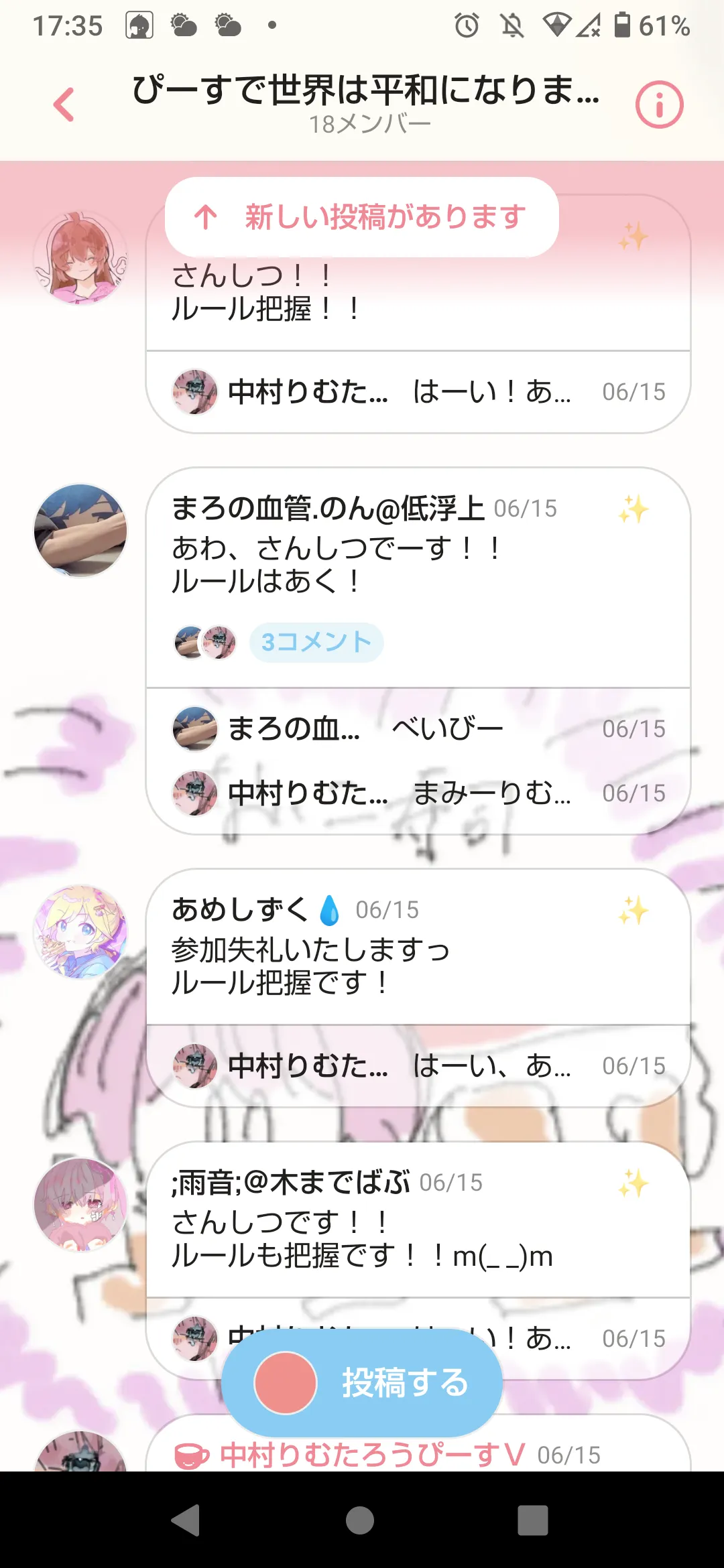Screen dimensions: 724x1568
Task: Go back using the pink arrow
Action: click(64, 105)
